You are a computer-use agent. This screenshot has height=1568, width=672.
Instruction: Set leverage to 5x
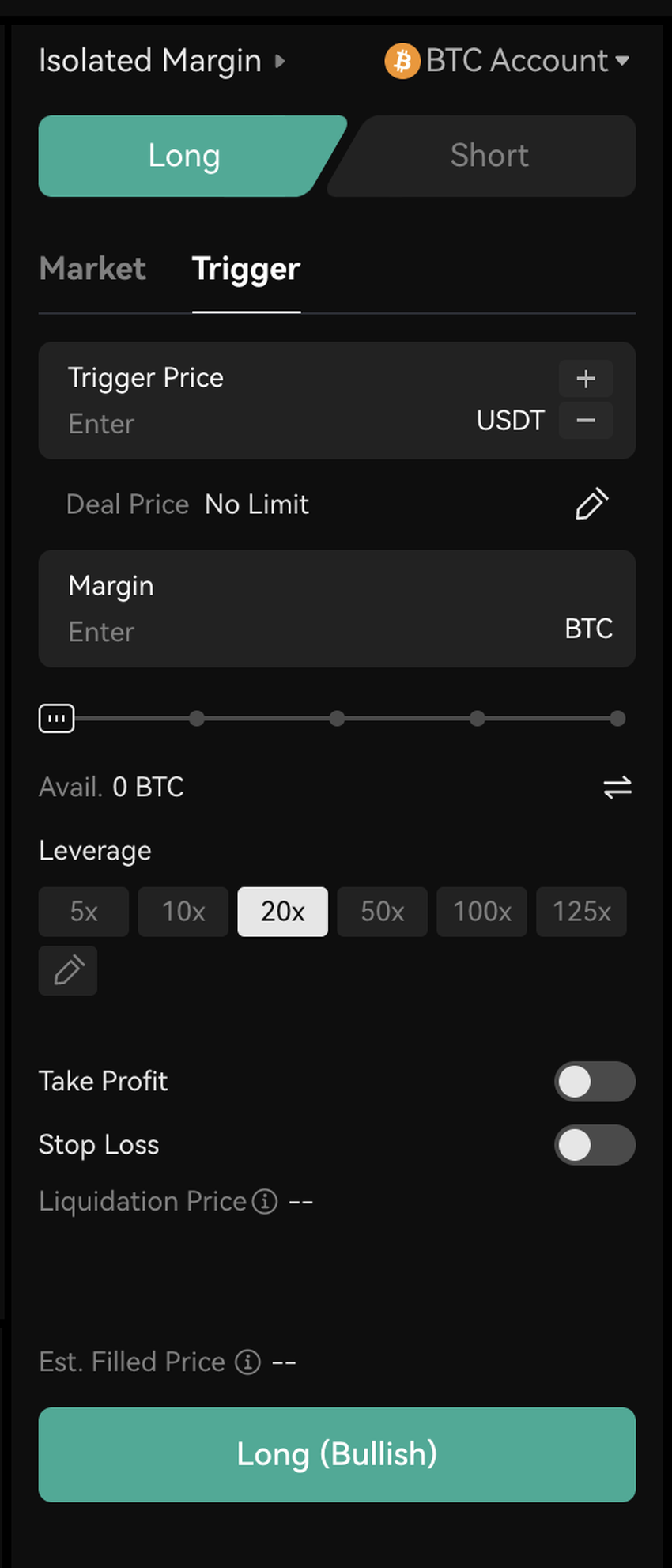[84, 912]
